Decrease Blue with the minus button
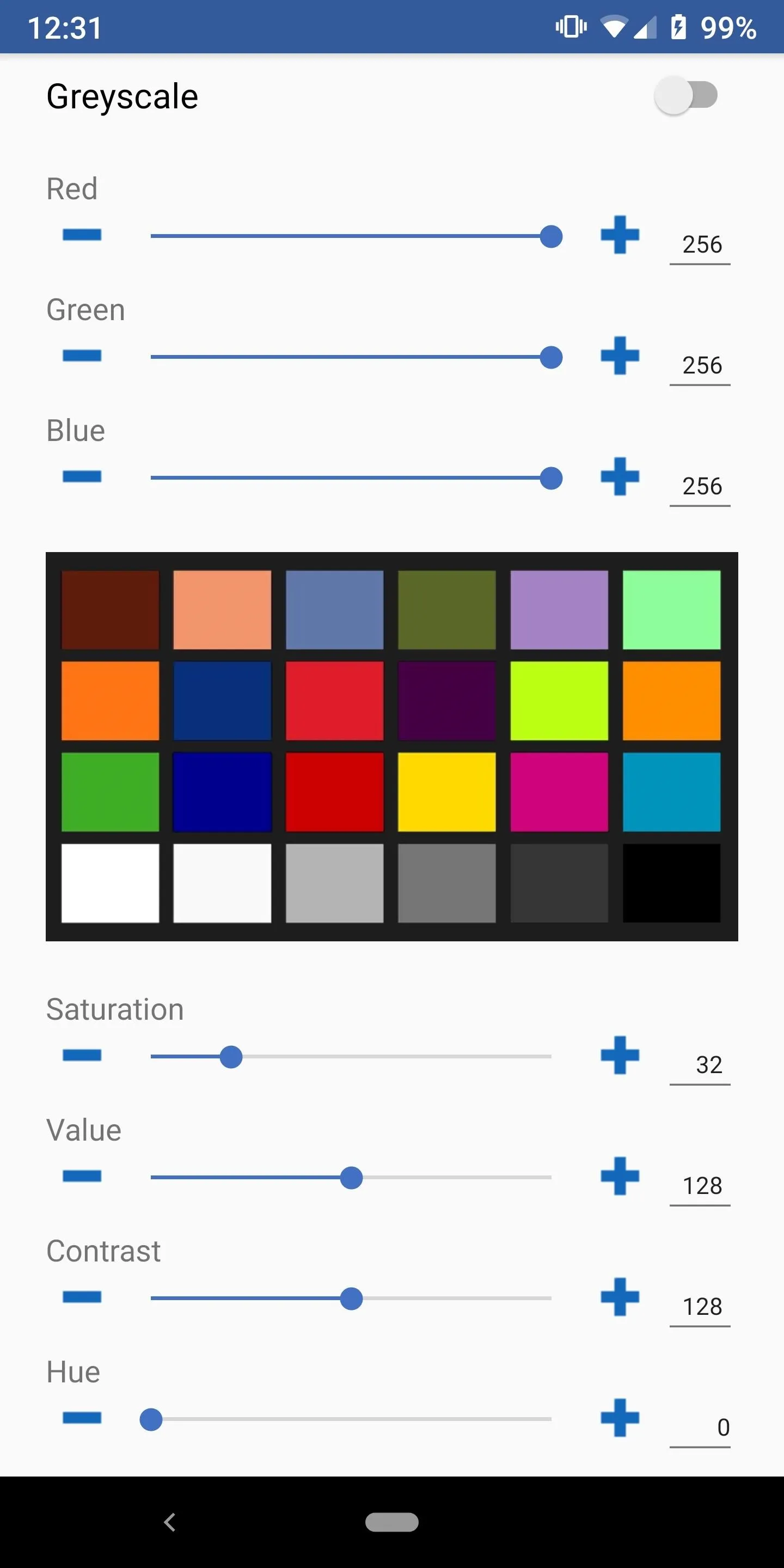The width and height of the screenshot is (784, 1568). [x=82, y=476]
